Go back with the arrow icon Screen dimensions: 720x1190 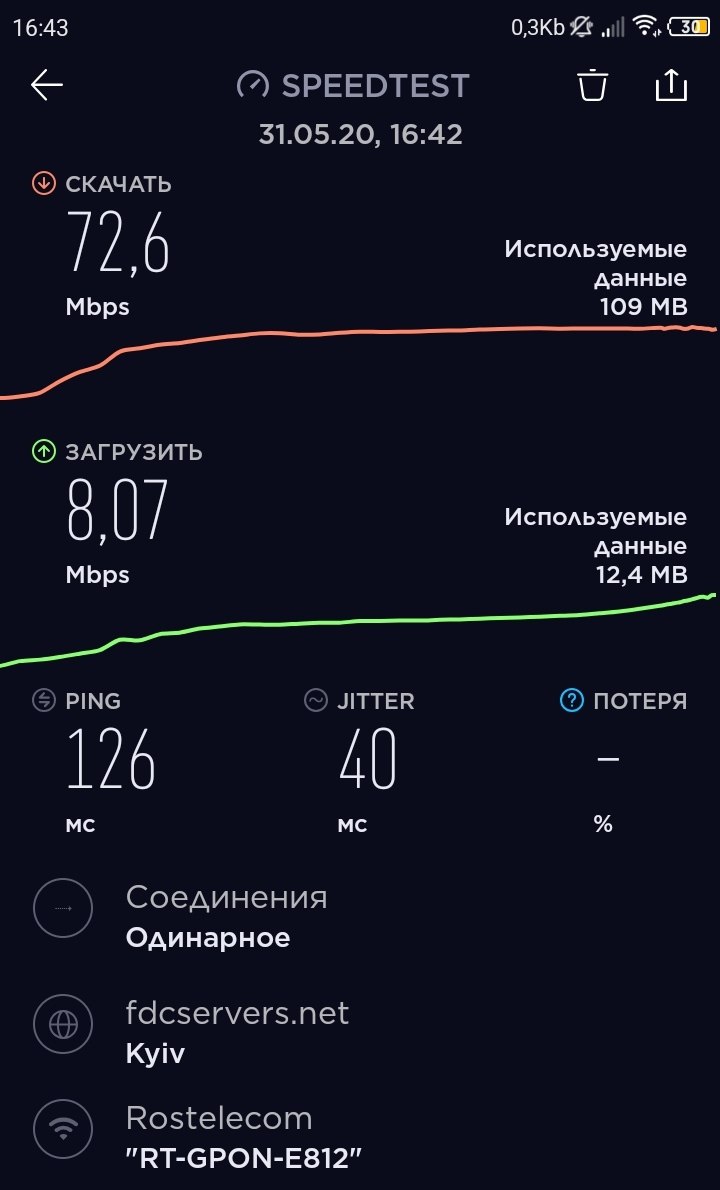46,85
